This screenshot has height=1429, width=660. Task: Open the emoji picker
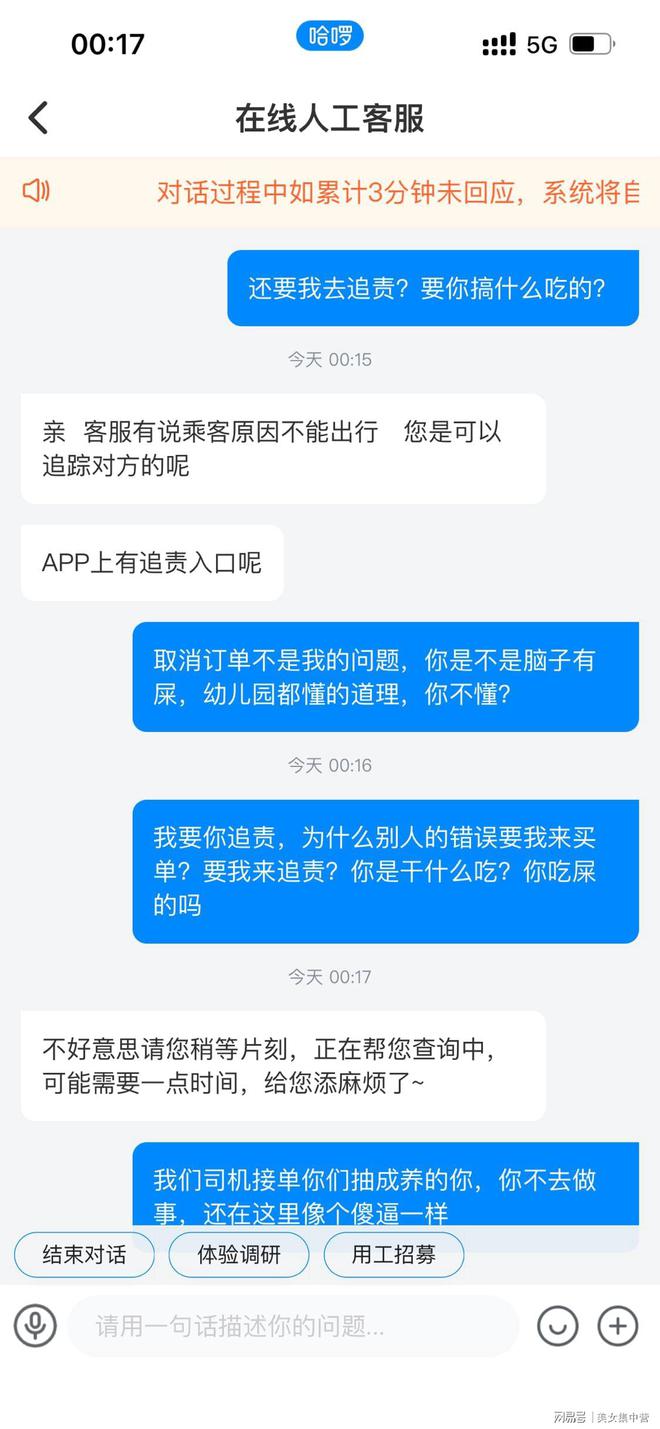coord(558,1326)
